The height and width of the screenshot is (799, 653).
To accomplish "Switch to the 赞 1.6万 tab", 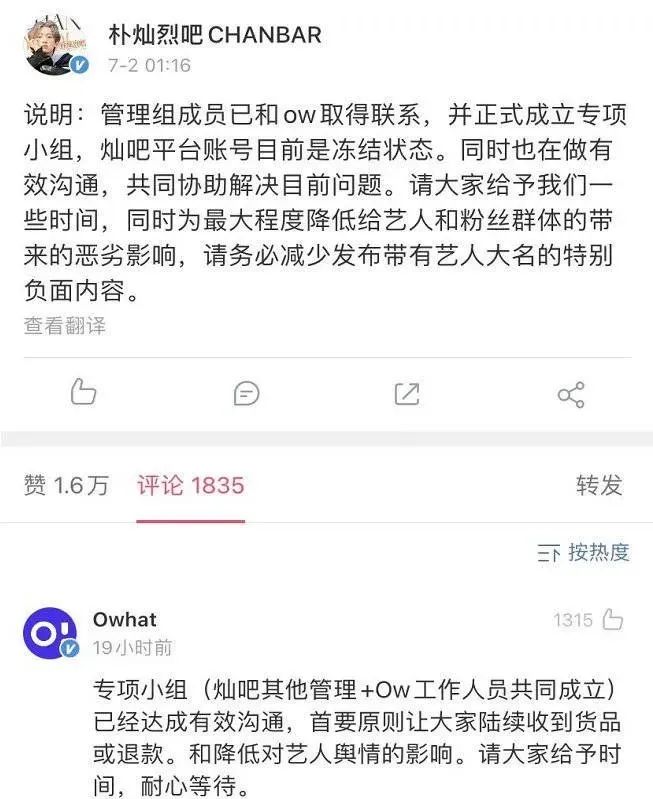I will tap(66, 486).
